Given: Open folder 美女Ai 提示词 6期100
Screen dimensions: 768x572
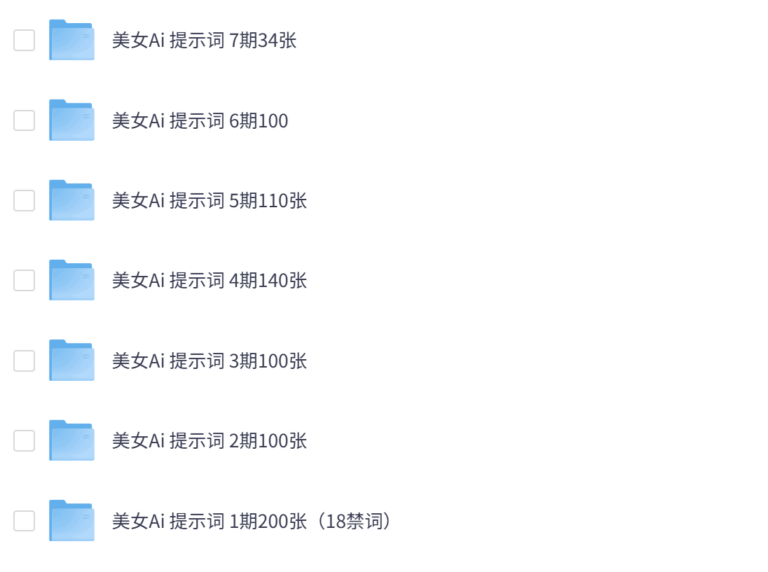Looking at the screenshot, I should [199, 121].
